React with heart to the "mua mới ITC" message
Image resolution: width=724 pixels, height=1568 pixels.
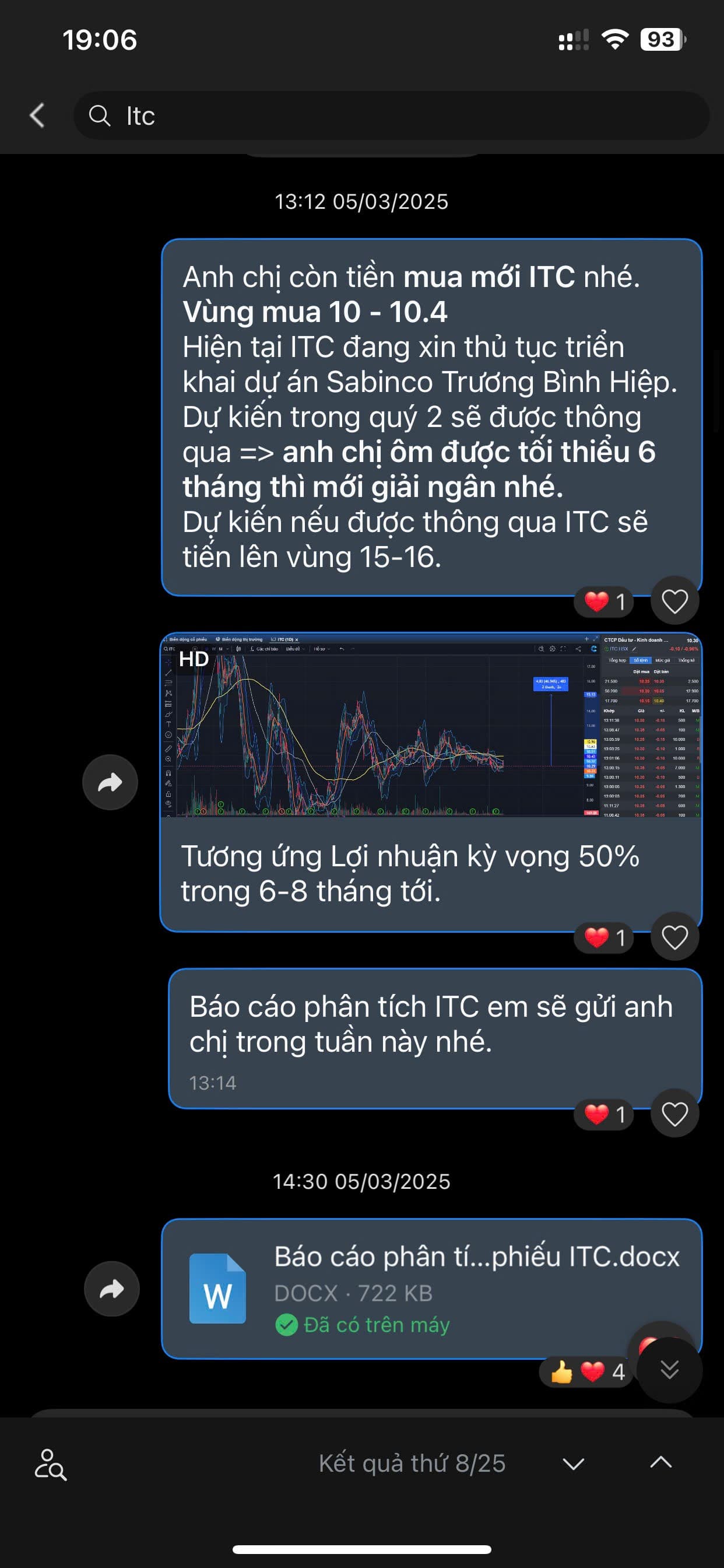(x=674, y=601)
